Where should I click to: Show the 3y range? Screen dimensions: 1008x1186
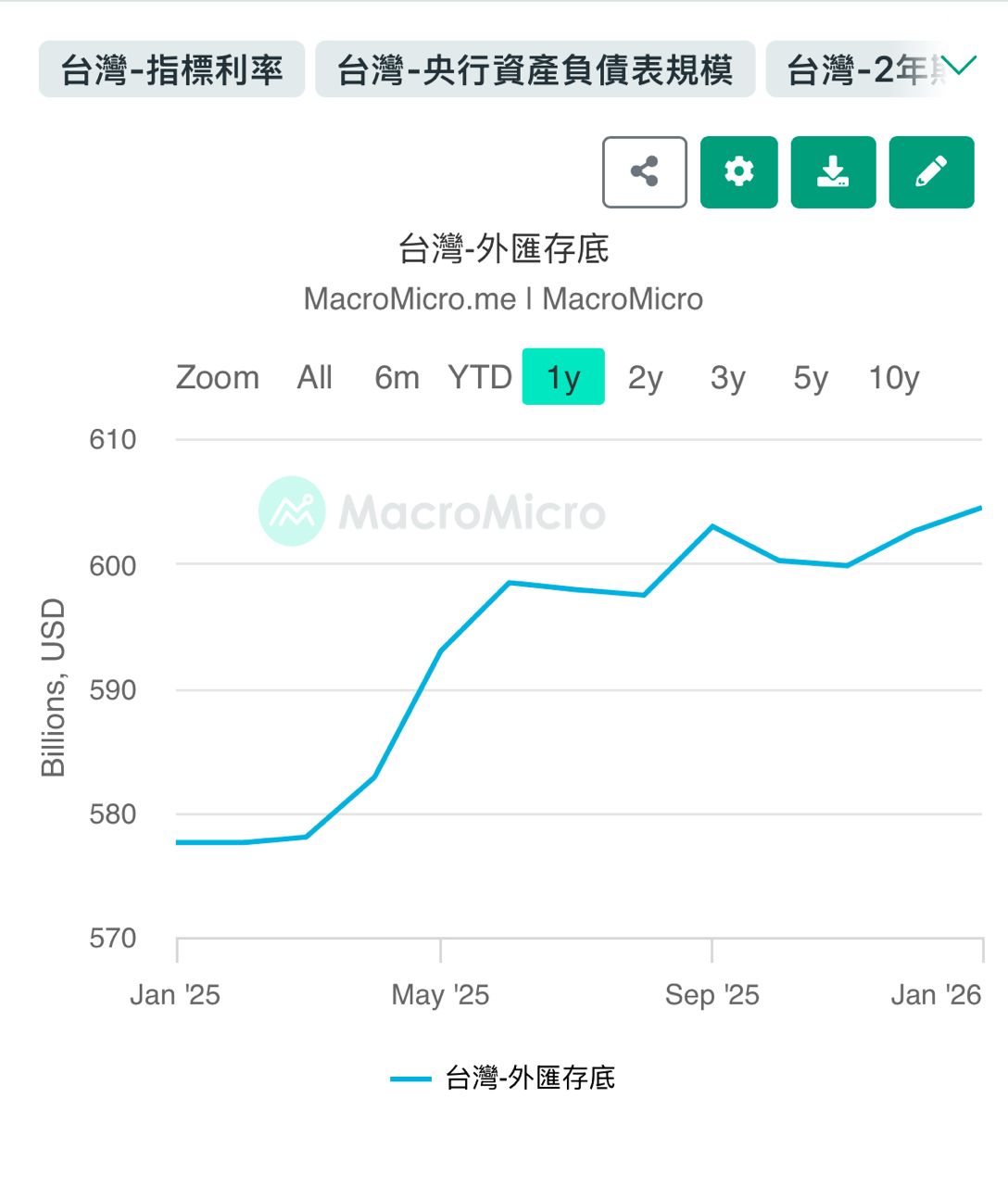click(728, 377)
